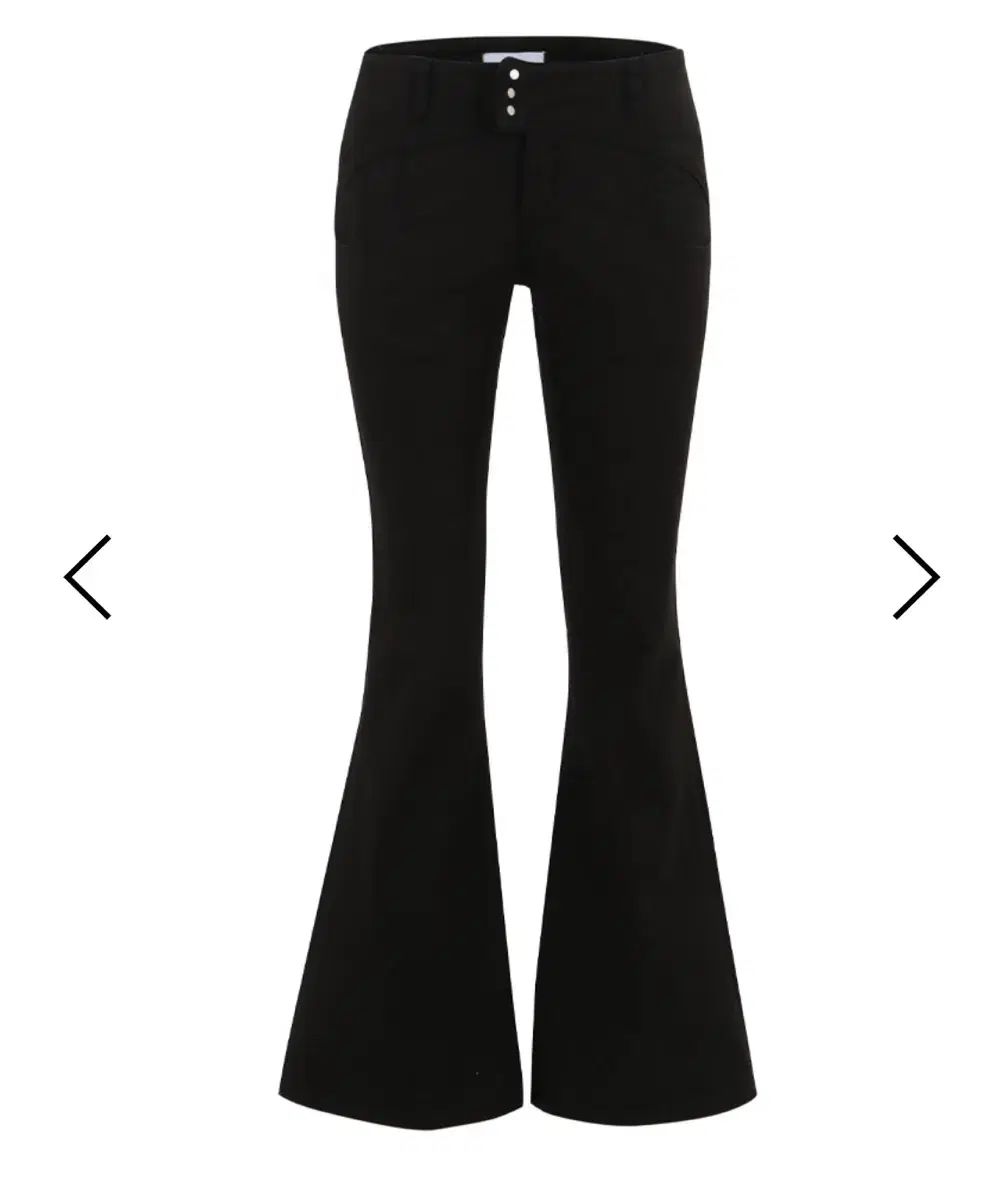The height and width of the screenshot is (1200, 1004).
Task: Go to the next product image
Action: pos(915,577)
